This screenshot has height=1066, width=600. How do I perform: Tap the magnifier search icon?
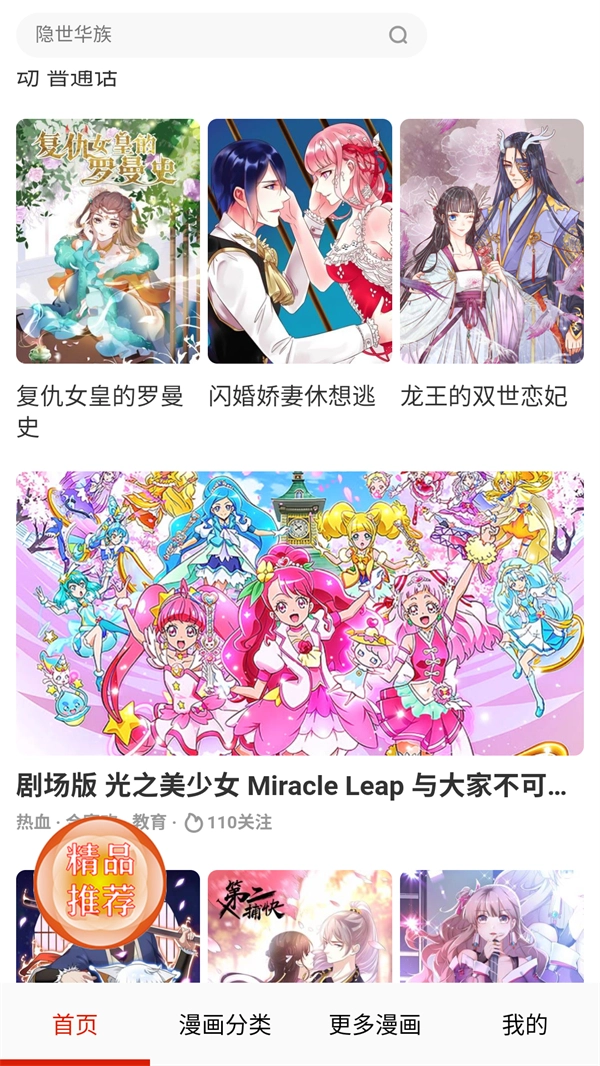[x=398, y=36]
